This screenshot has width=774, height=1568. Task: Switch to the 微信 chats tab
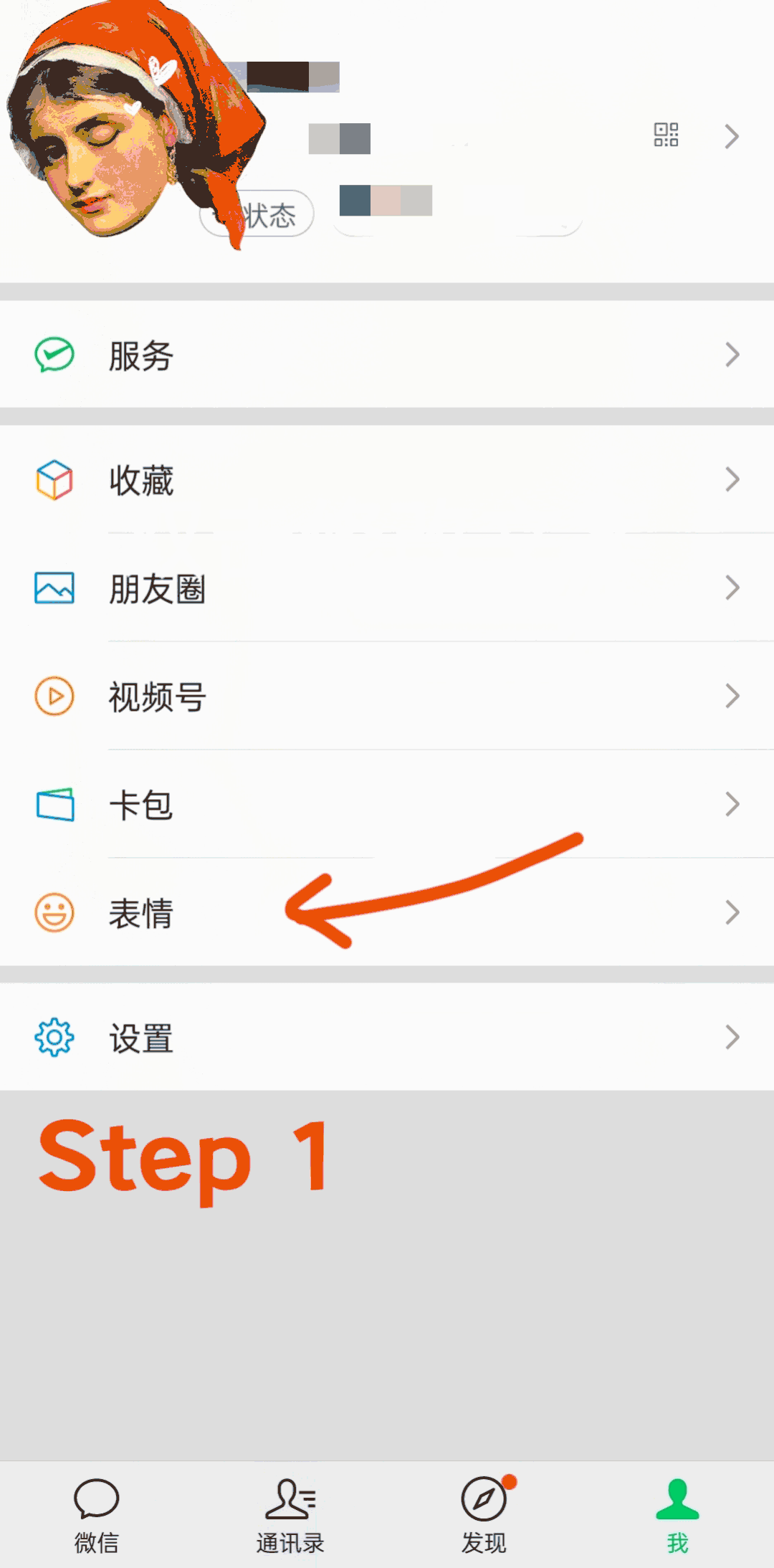[x=97, y=1515]
